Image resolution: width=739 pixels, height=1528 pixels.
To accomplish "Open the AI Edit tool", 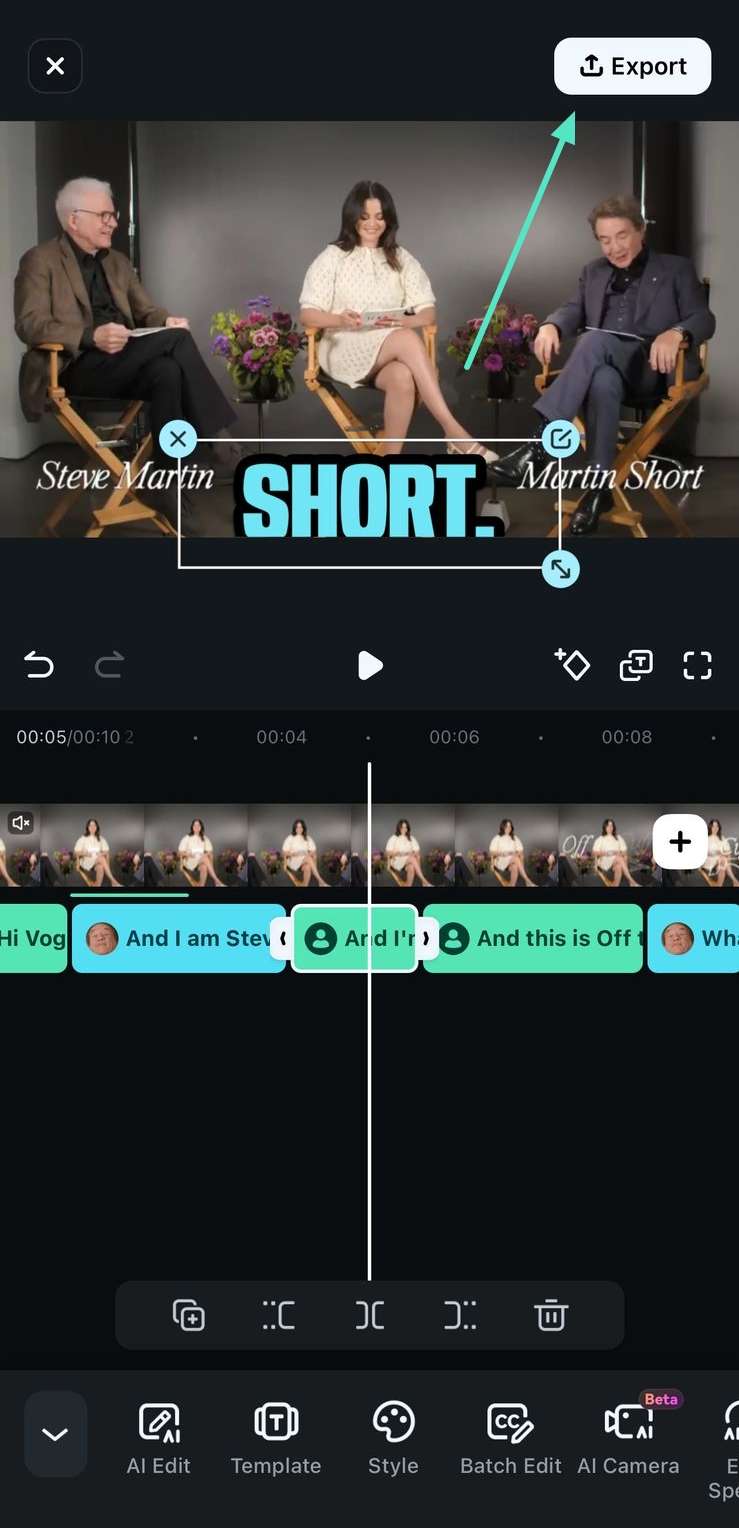I will (x=158, y=1438).
